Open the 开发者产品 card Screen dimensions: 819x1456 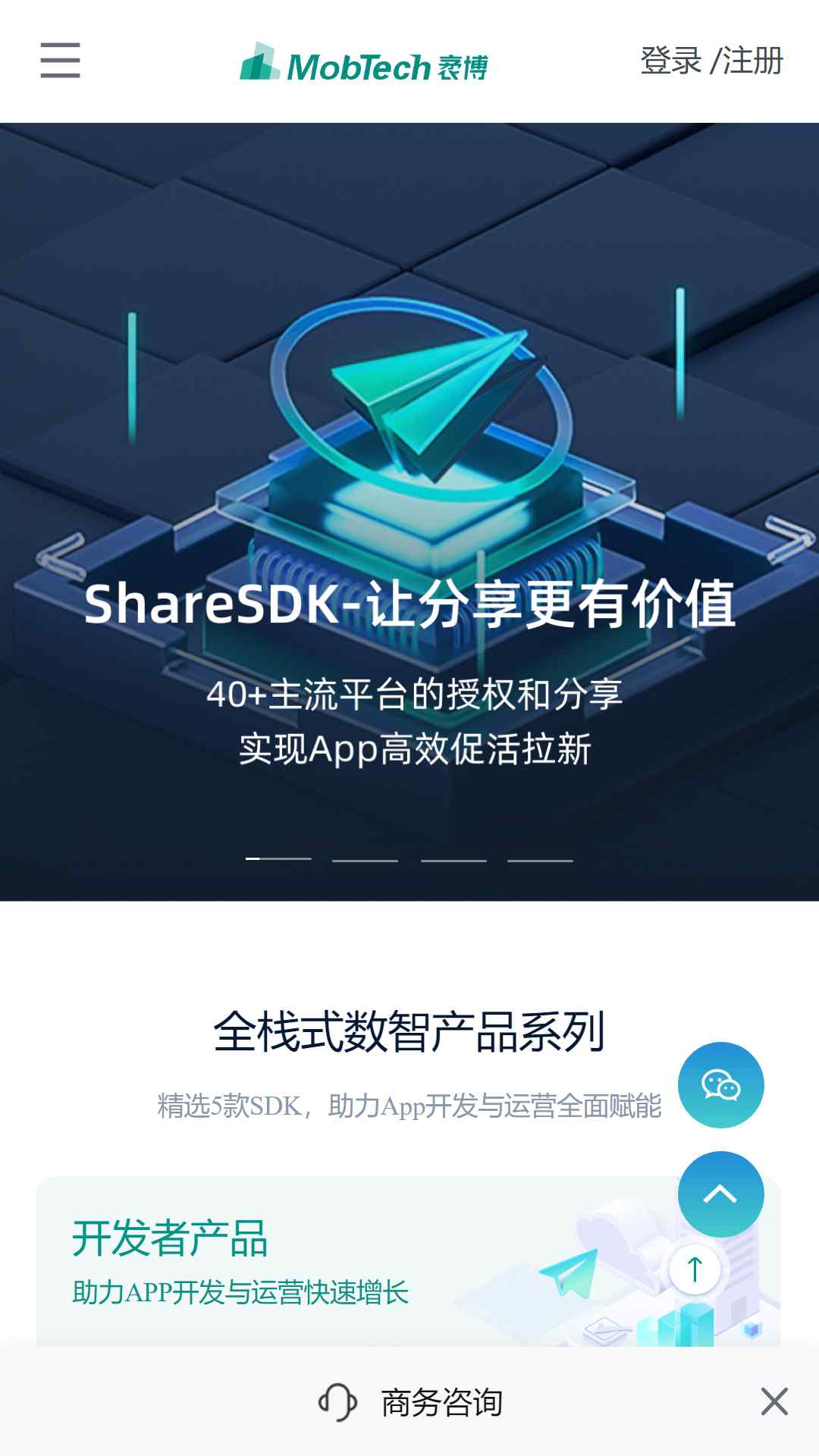(303, 1259)
